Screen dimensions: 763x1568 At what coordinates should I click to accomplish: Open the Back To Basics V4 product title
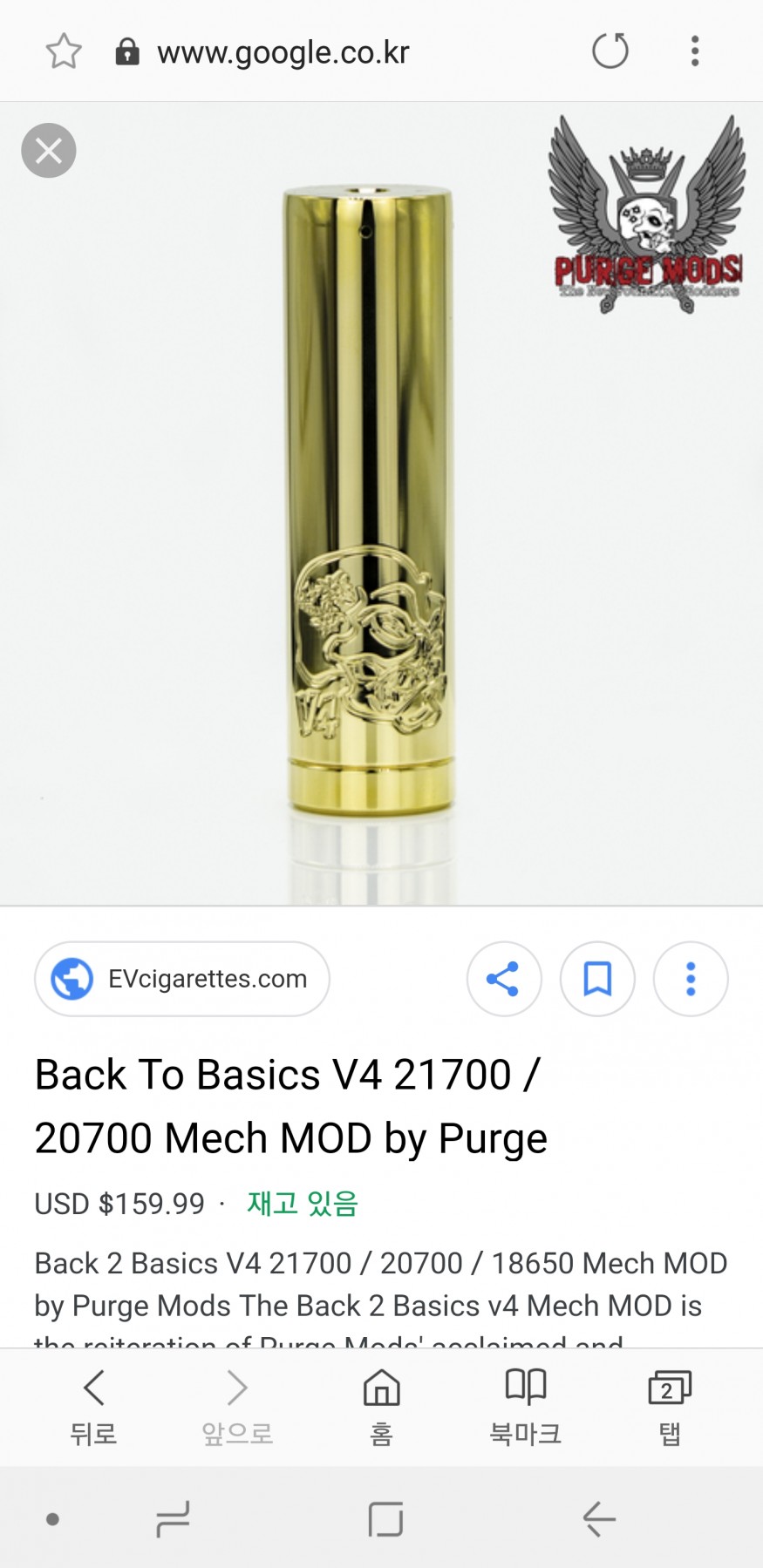pyautogui.click(x=290, y=1106)
